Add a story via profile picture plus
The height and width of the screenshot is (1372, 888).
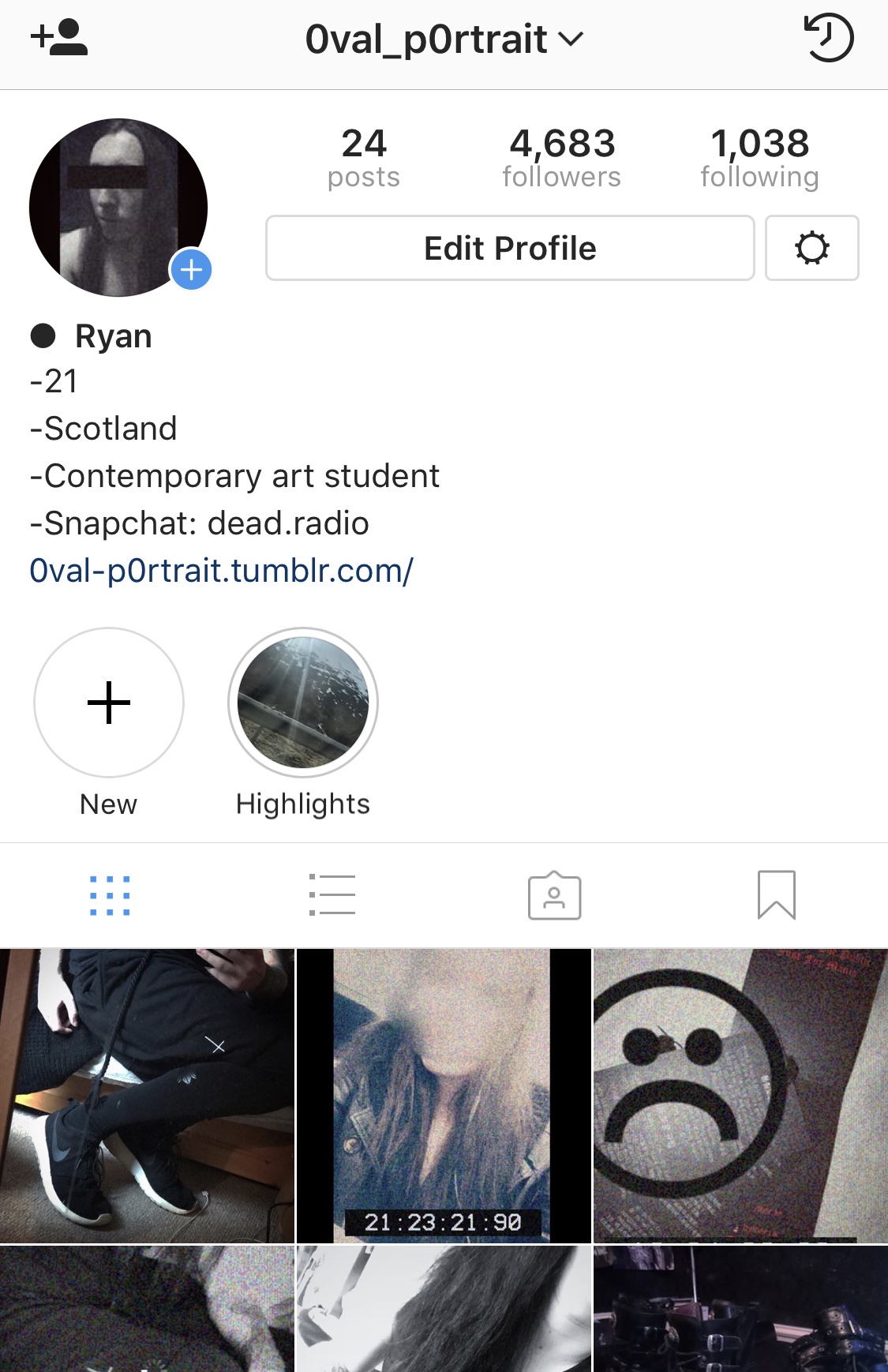pos(191,270)
